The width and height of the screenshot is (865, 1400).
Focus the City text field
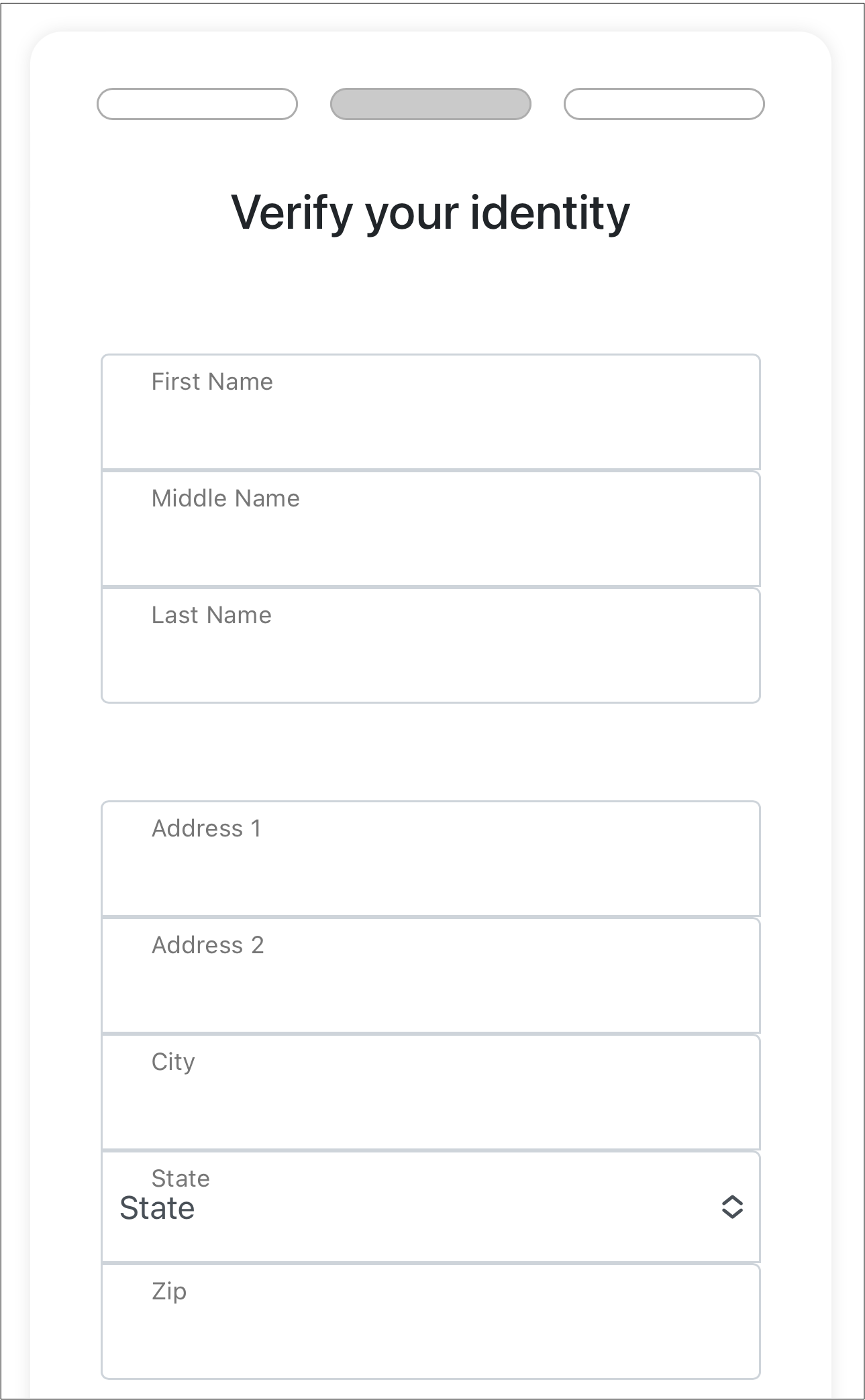(x=430, y=1092)
